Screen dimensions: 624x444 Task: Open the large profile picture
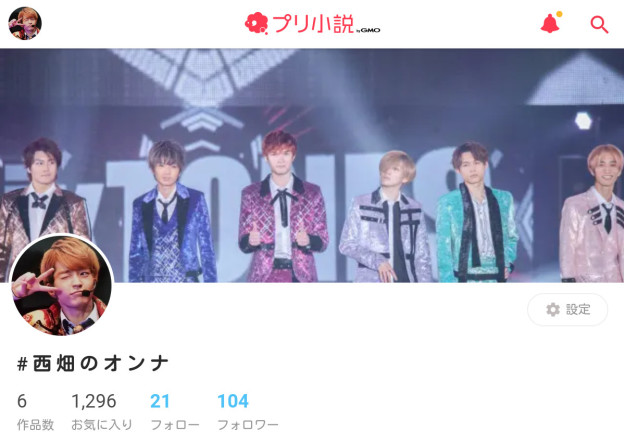(x=62, y=286)
